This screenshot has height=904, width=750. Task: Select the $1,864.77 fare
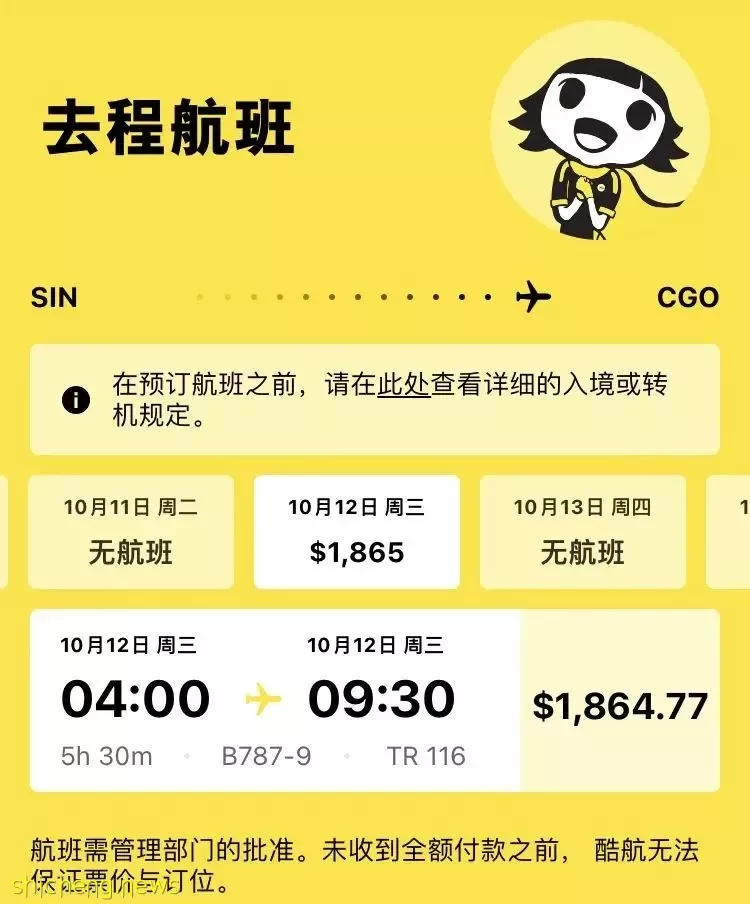pos(619,706)
